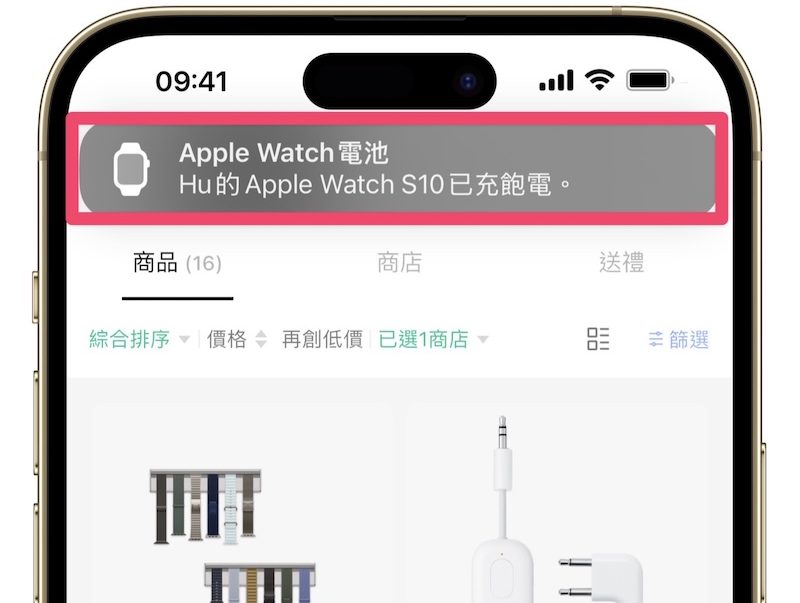Switch to the 商店 tab

[x=399, y=263]
